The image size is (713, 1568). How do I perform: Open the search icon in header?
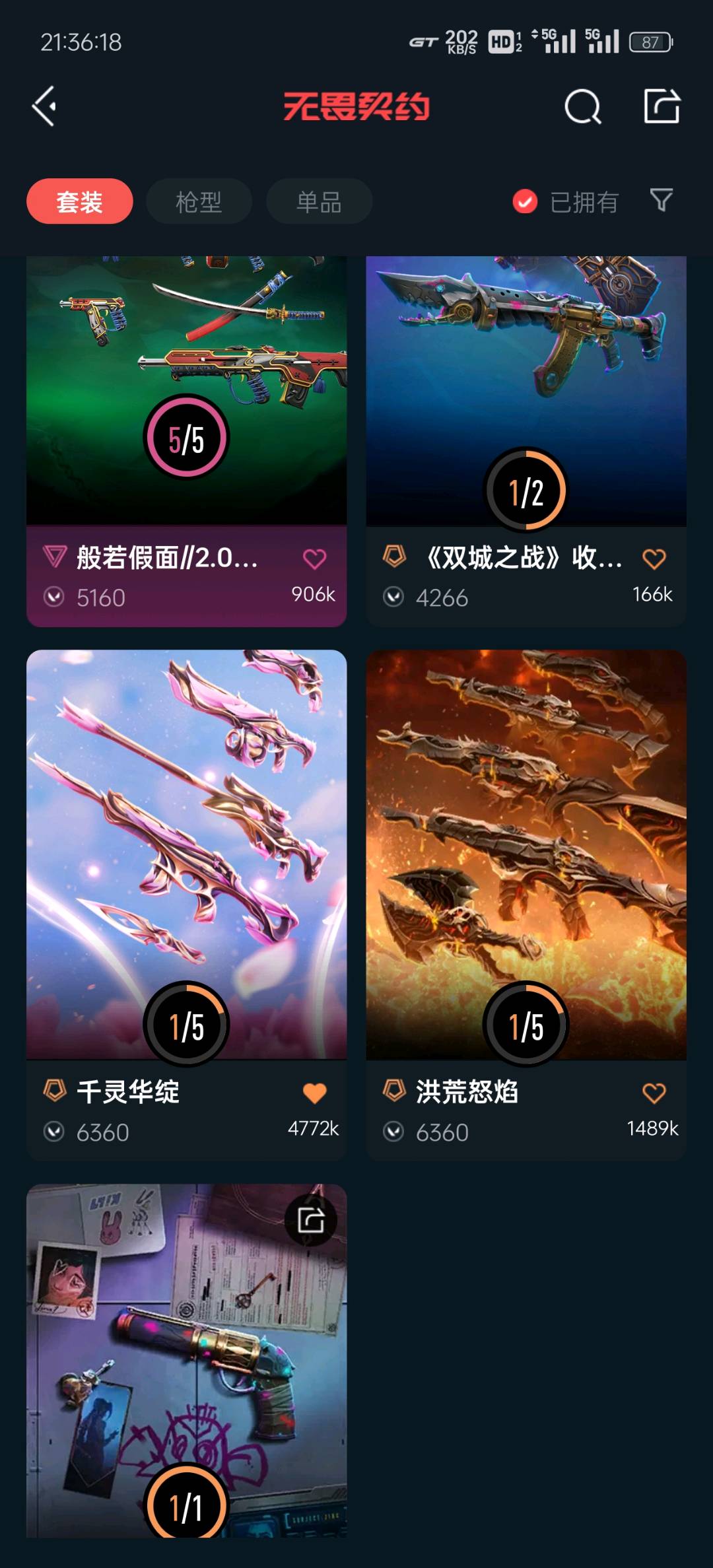pyautogui.click(x=583, y=106)
